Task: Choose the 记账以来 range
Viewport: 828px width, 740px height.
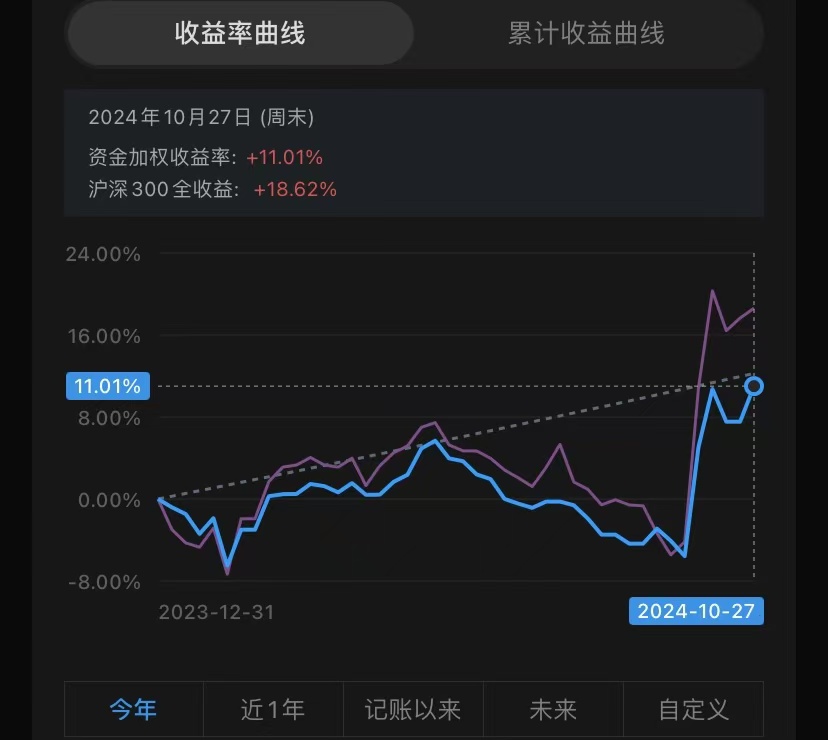Action: coord(413,710)
